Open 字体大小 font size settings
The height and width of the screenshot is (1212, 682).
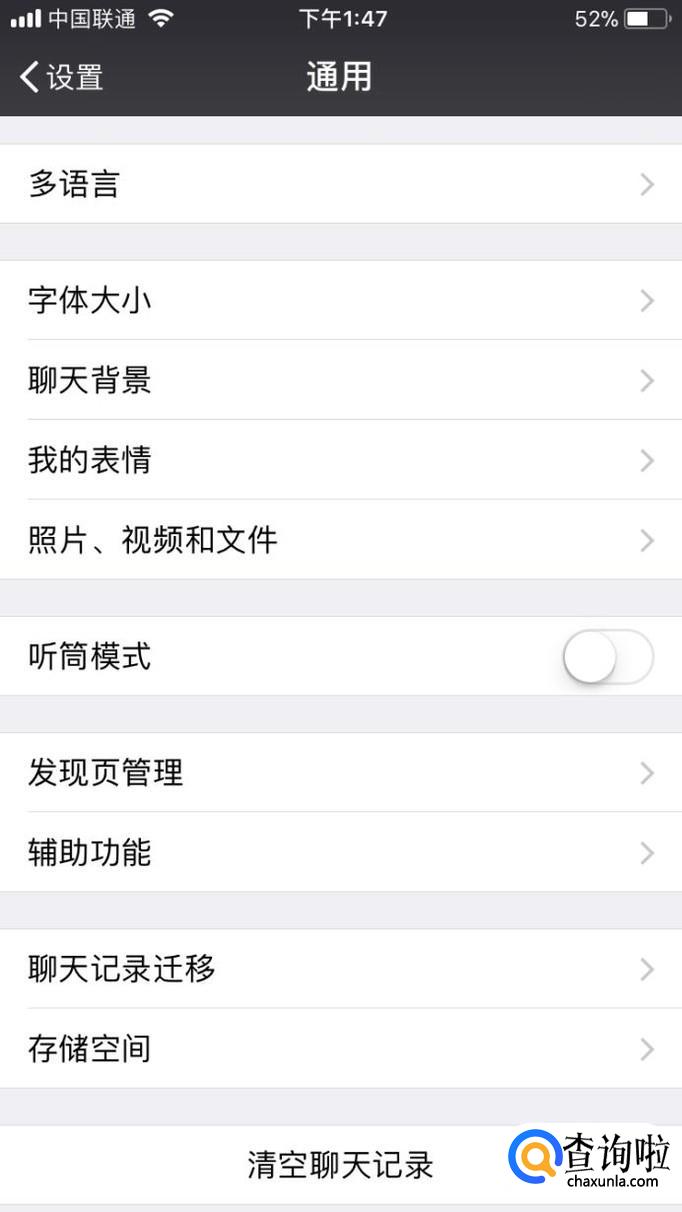click(x=340, y=300)
